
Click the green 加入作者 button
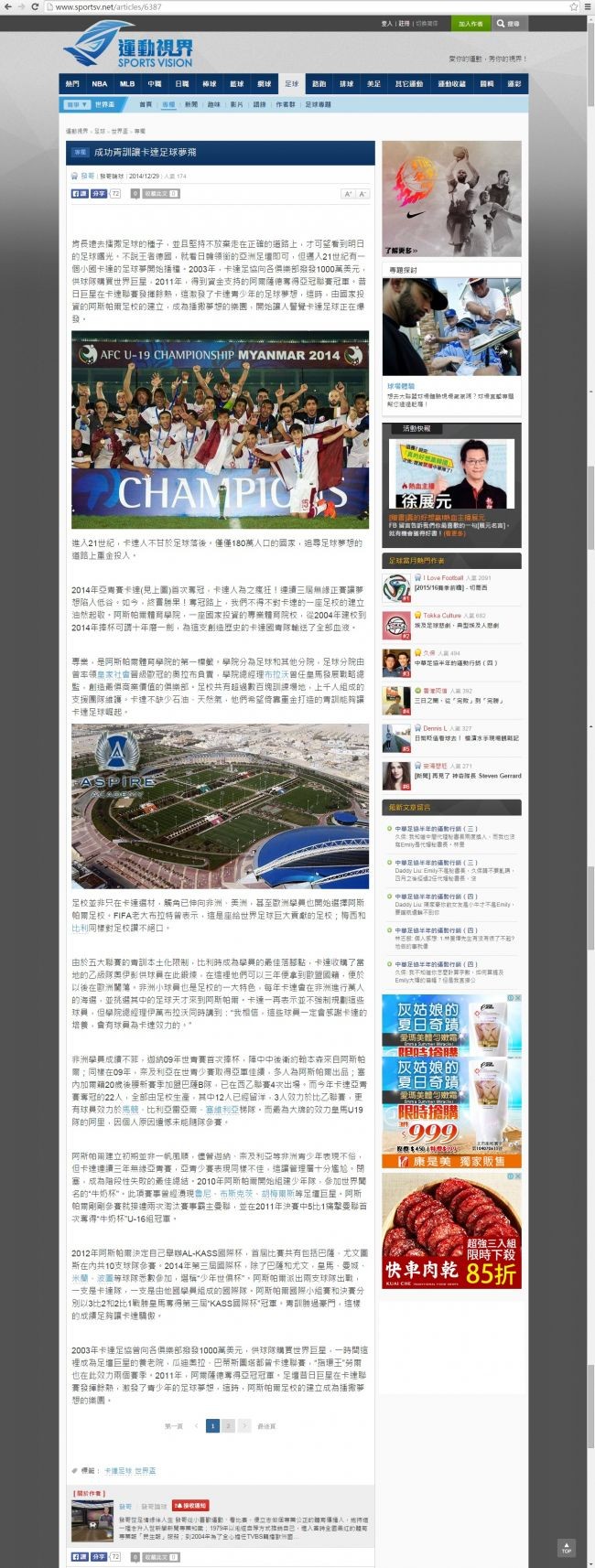tap(471, 24)
